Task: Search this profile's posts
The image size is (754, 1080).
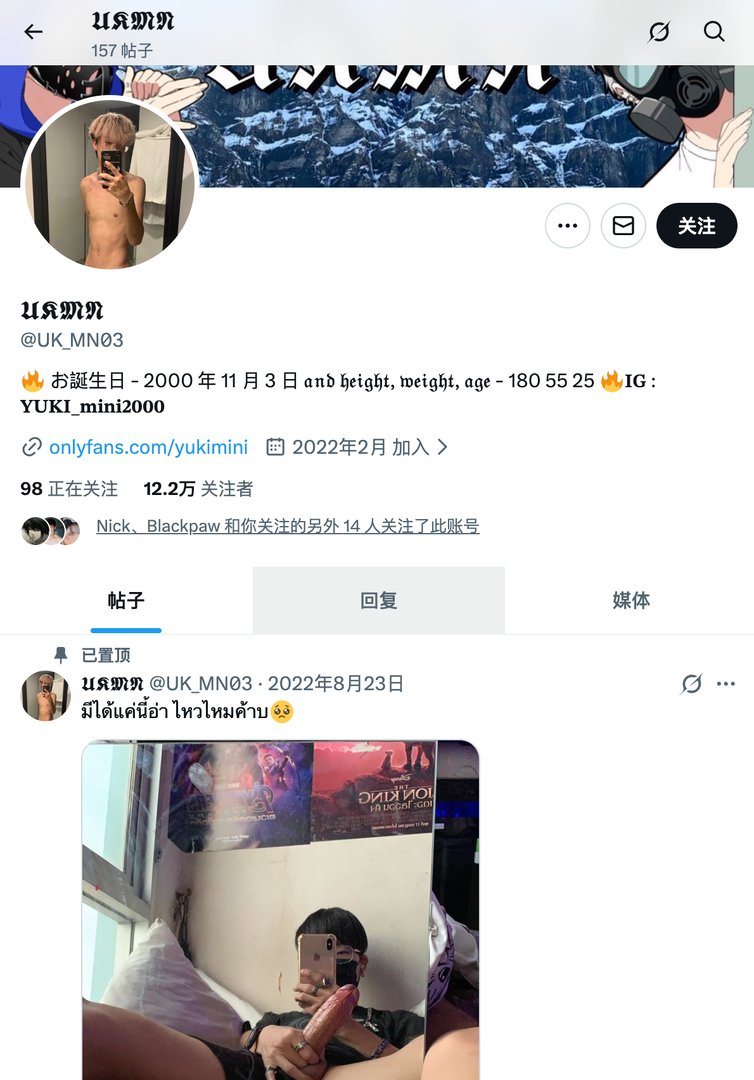Action: [x=714, y=32]
